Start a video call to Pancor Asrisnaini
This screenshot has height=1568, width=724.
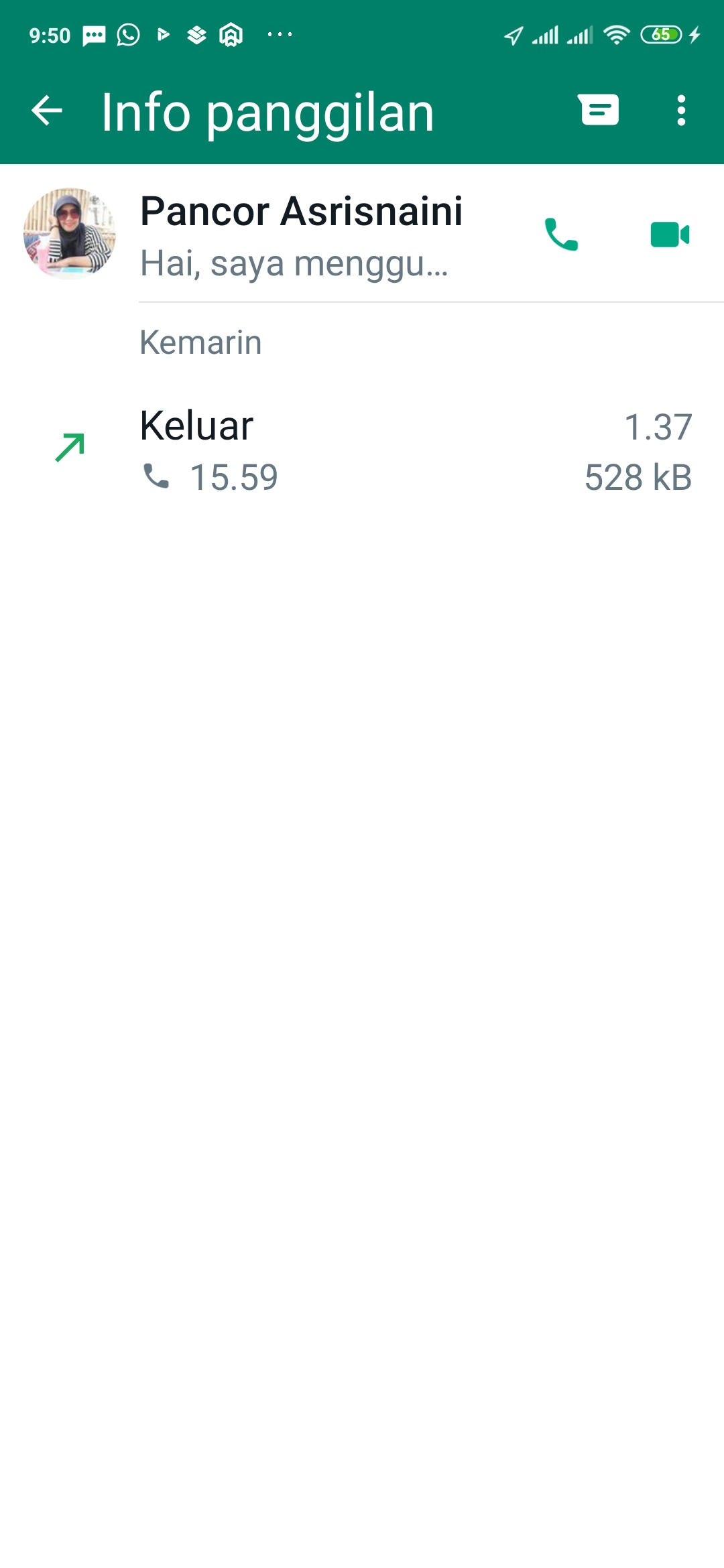670,235
